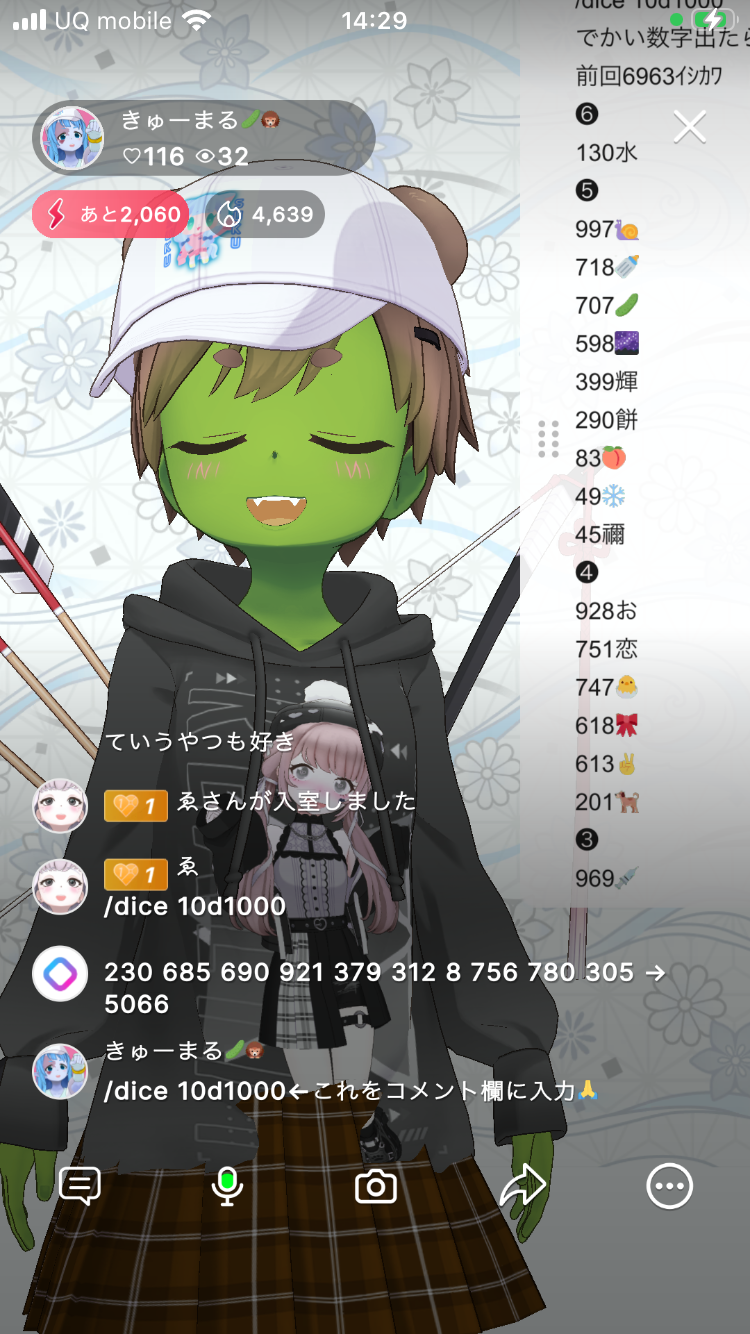Share this live stream
This screenshot has height=1334, width=750.
tap(522, 1186)
